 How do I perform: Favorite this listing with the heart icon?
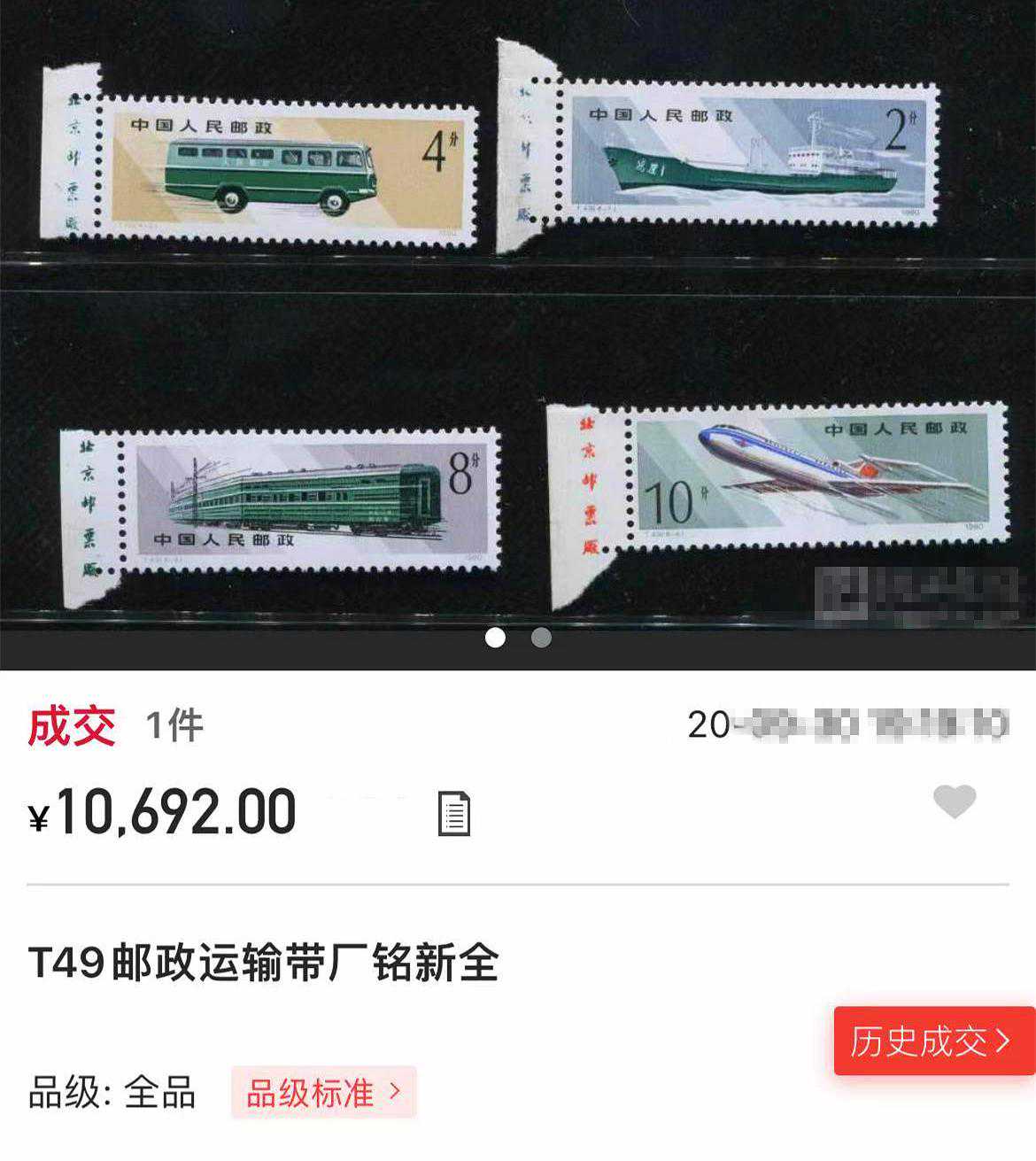[955, 801]
